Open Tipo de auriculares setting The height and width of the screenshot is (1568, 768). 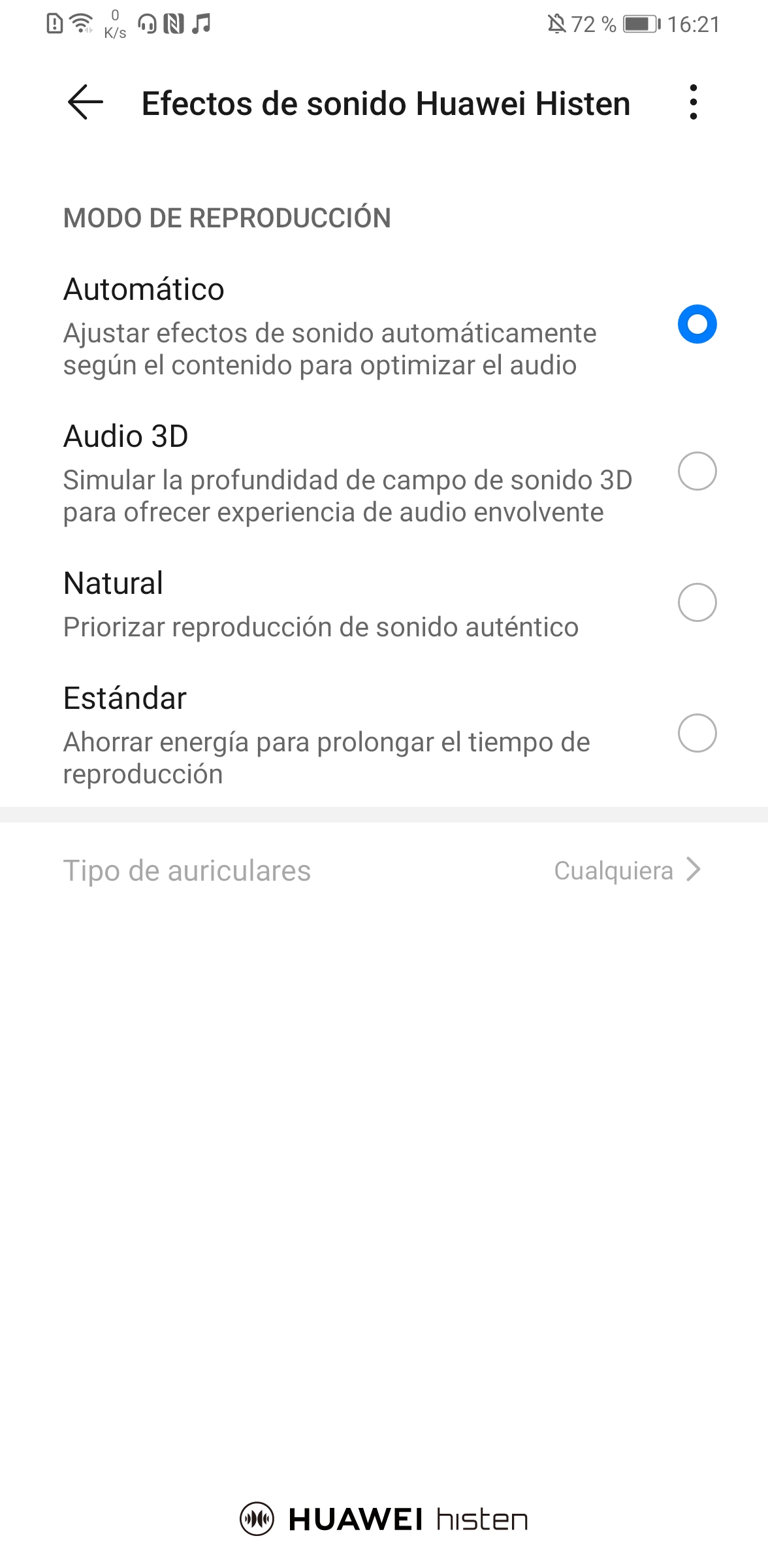click(384, 870)
